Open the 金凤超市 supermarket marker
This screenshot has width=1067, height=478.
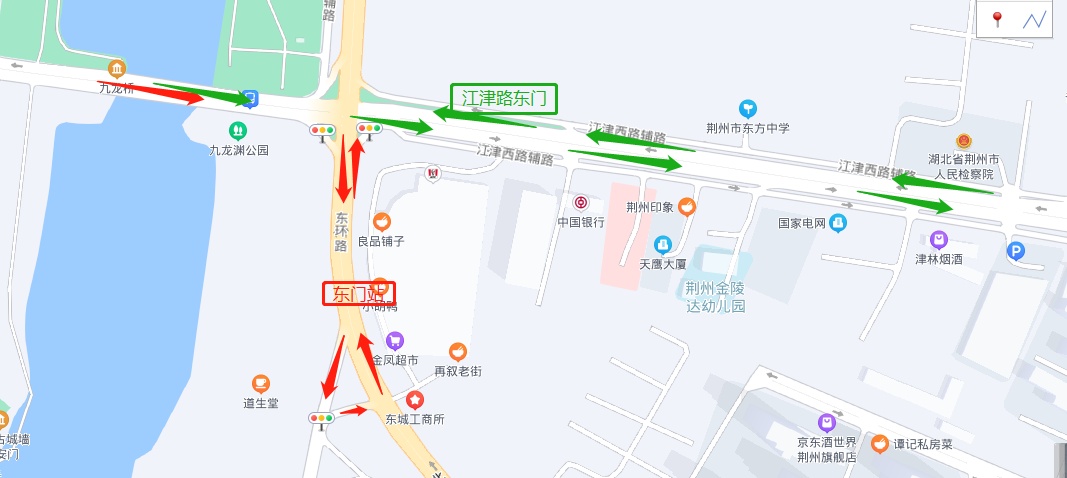(x=395, y=340)
